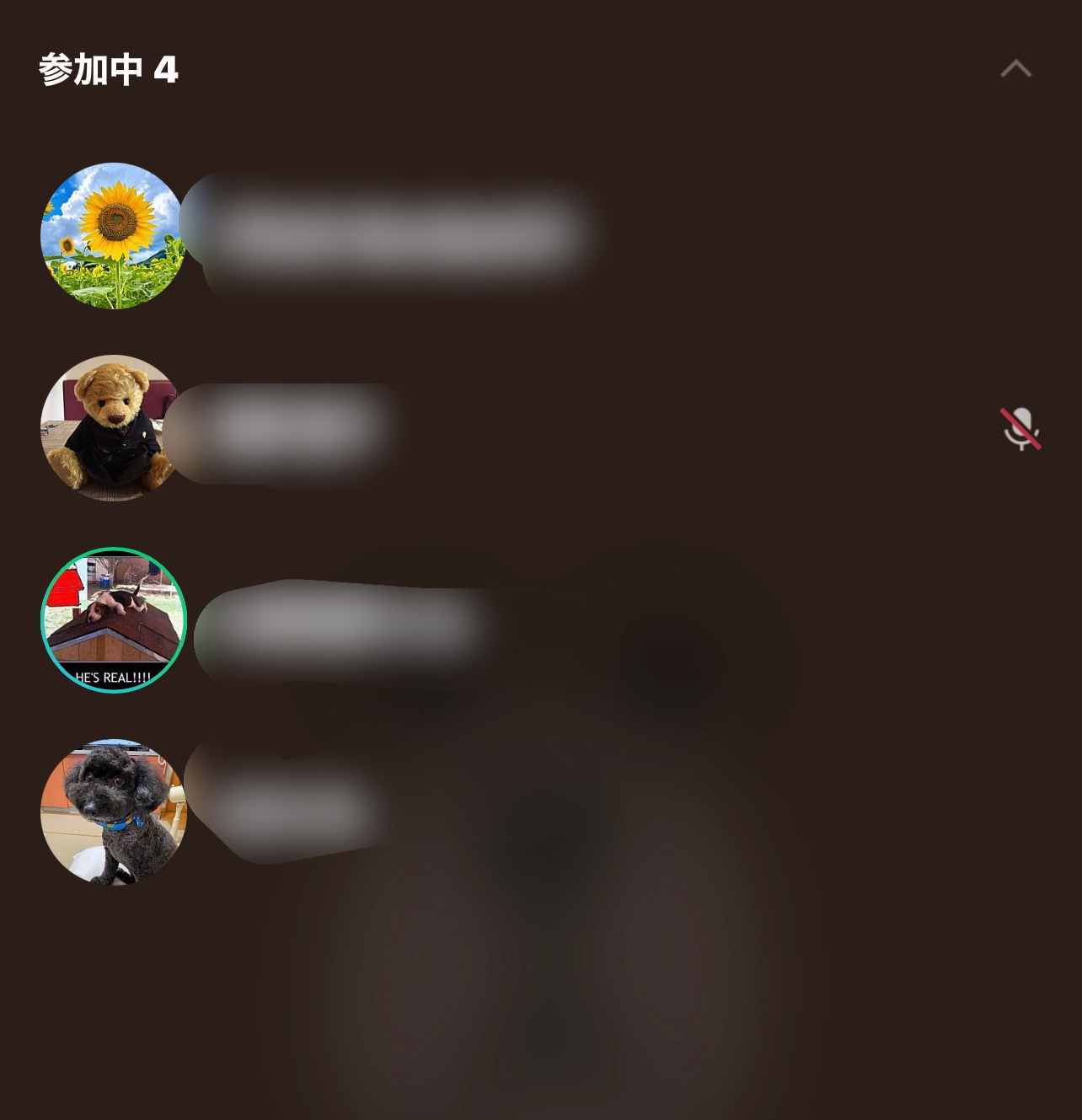Open the participant with the teddy bear avatar

[x=114, y=428]
